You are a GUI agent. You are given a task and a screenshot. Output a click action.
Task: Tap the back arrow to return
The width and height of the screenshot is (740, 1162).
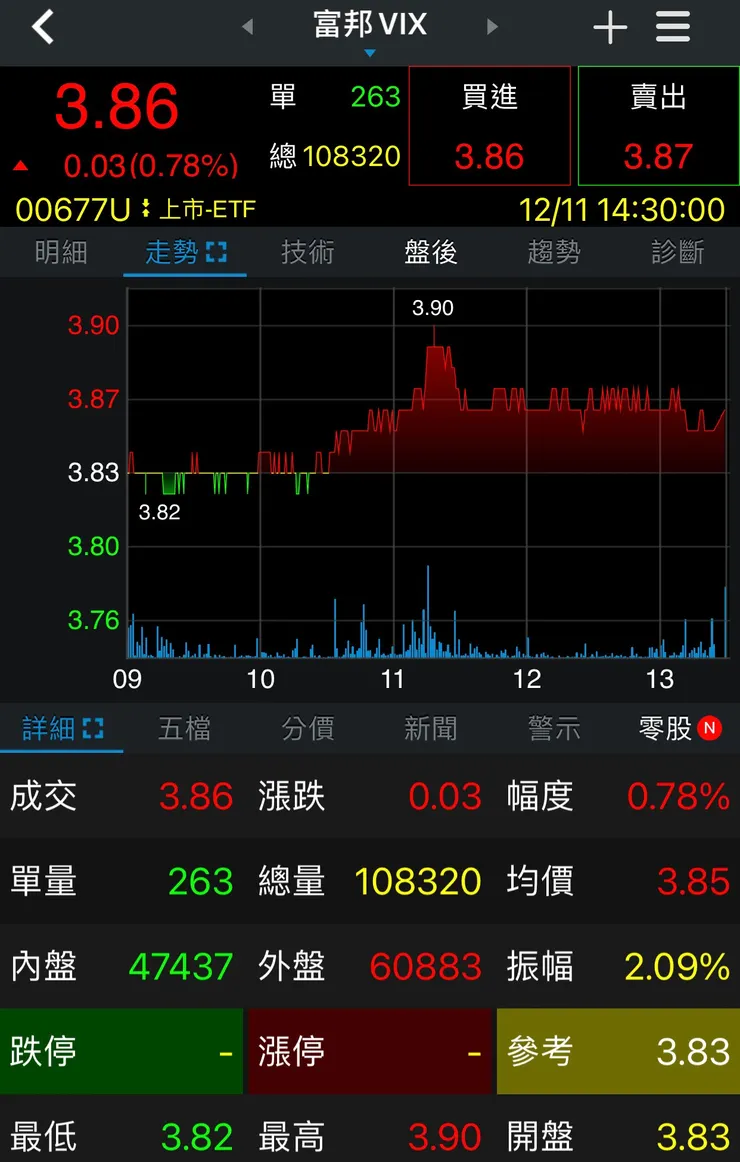click(42, 27)
